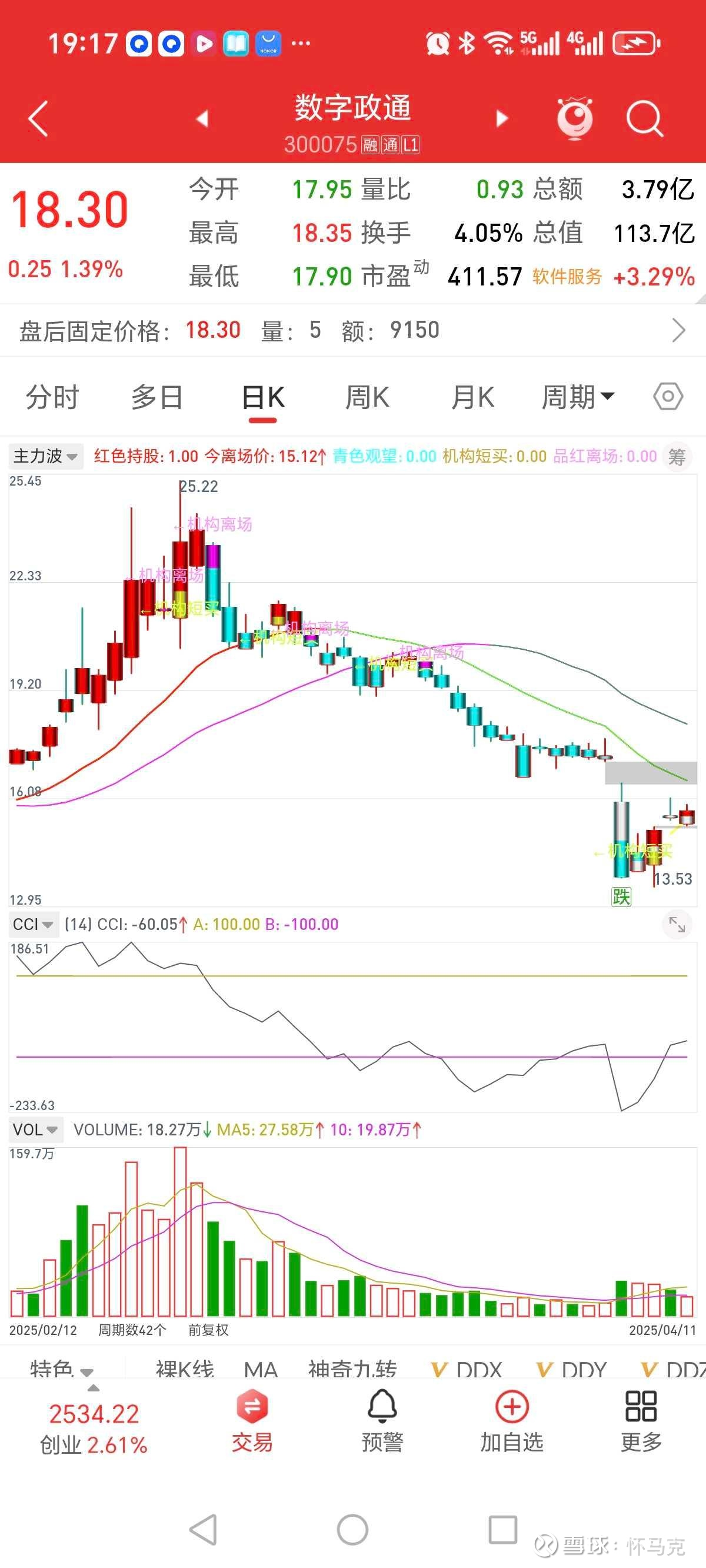Expand the 周期 period dropdown

click(578, 396)
